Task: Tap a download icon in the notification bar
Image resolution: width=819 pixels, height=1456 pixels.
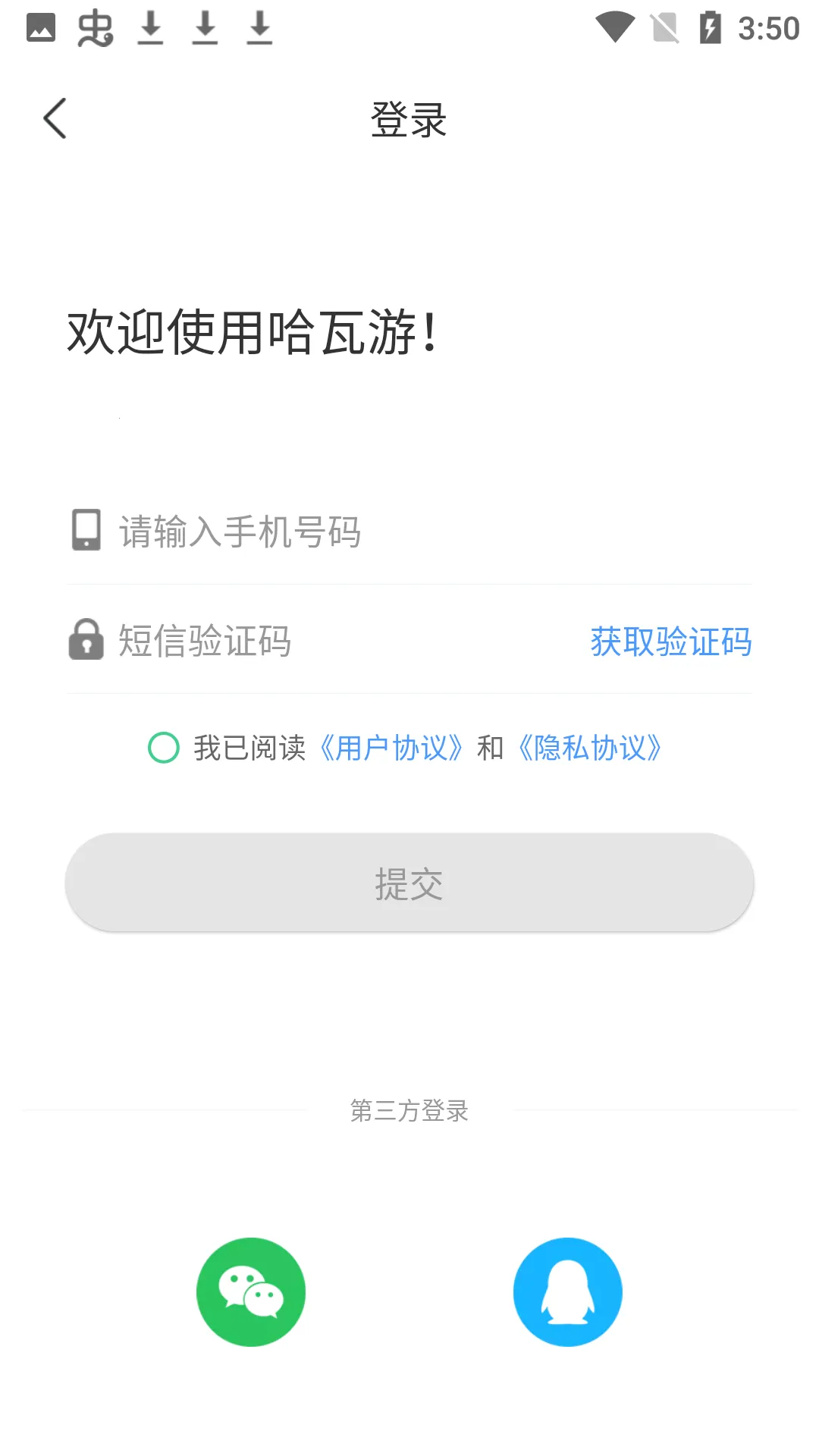Action: pos(150,29)
